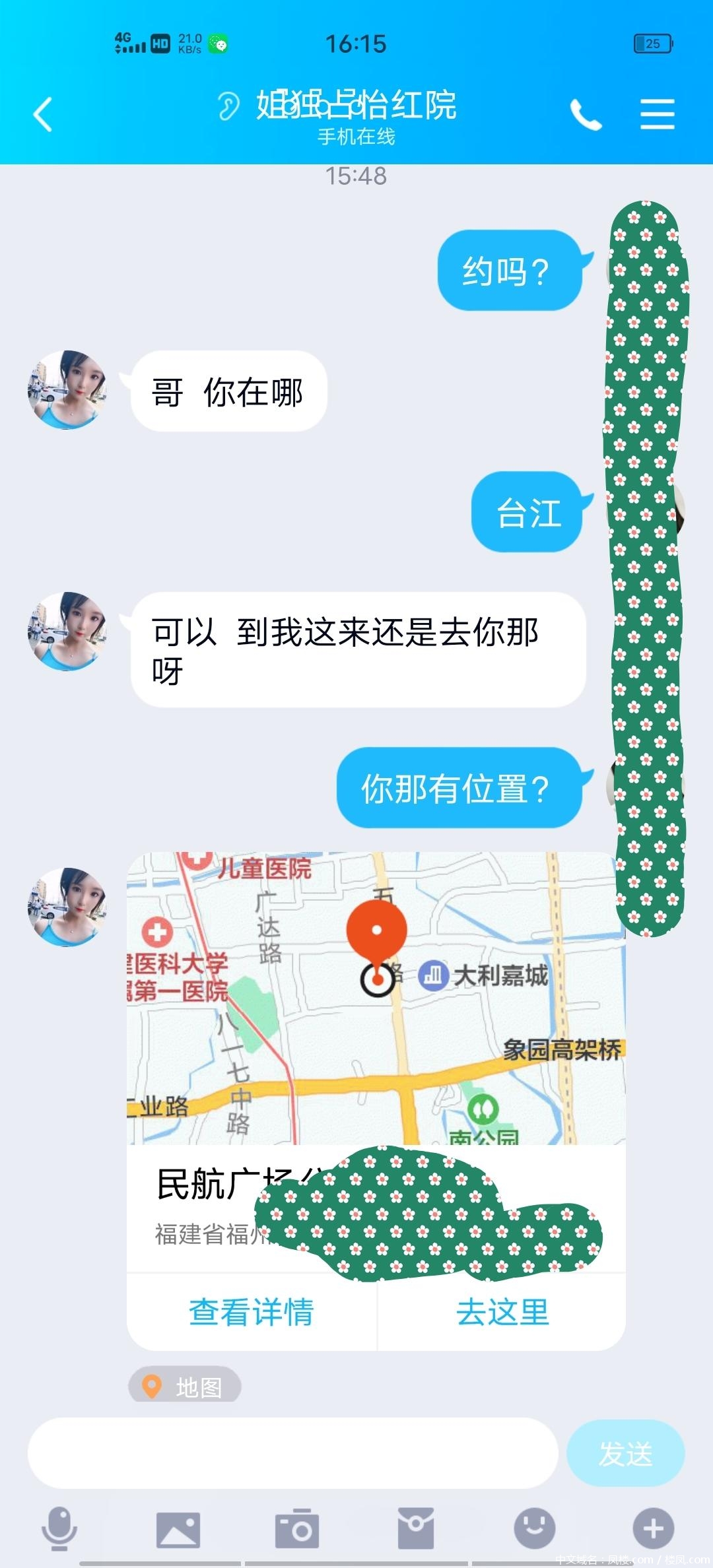Viewport: 713px width, 1568px height.
Task: Open chat settings via hamburger menu
Action: 657,114
